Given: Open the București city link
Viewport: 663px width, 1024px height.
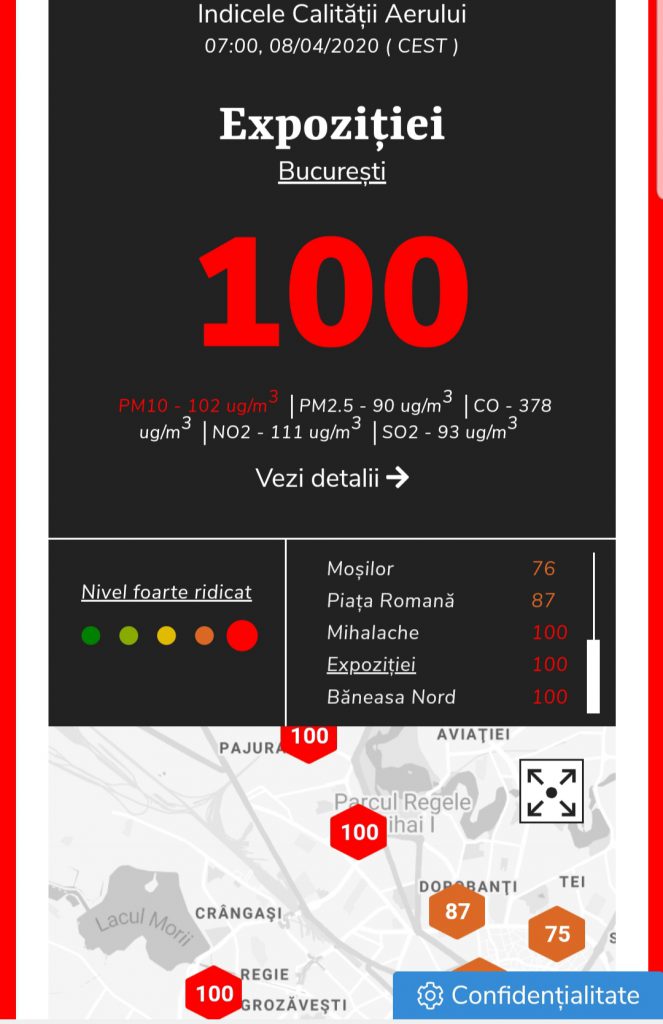Looking at the screenshot, I should coord(332,172).
